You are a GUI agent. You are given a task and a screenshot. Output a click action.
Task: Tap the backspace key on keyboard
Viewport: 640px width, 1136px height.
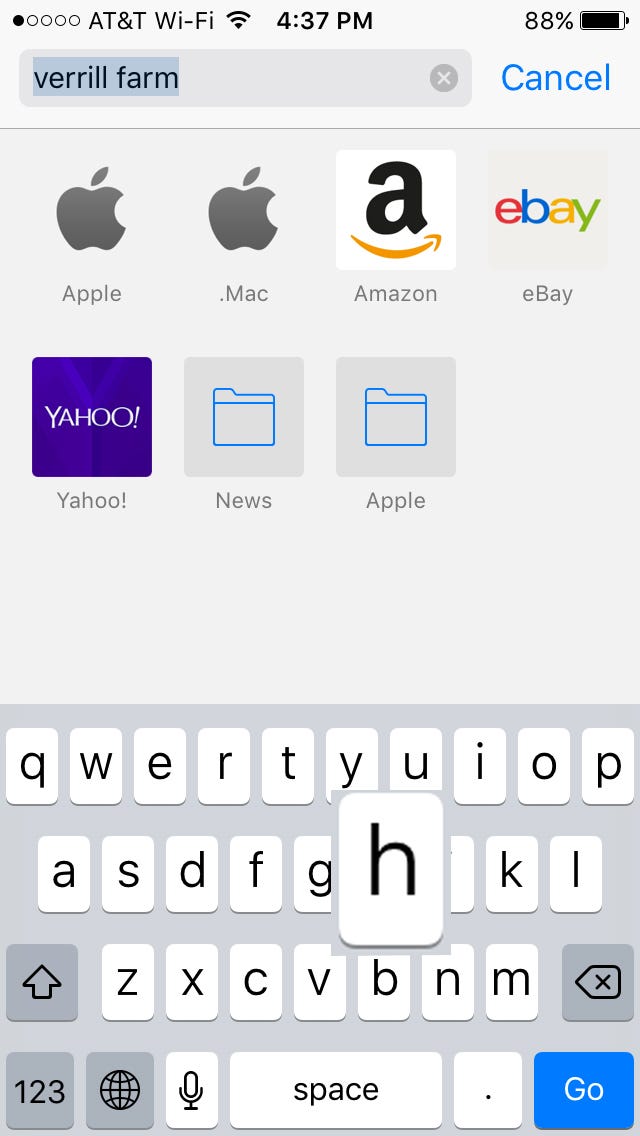pos(598,982)
